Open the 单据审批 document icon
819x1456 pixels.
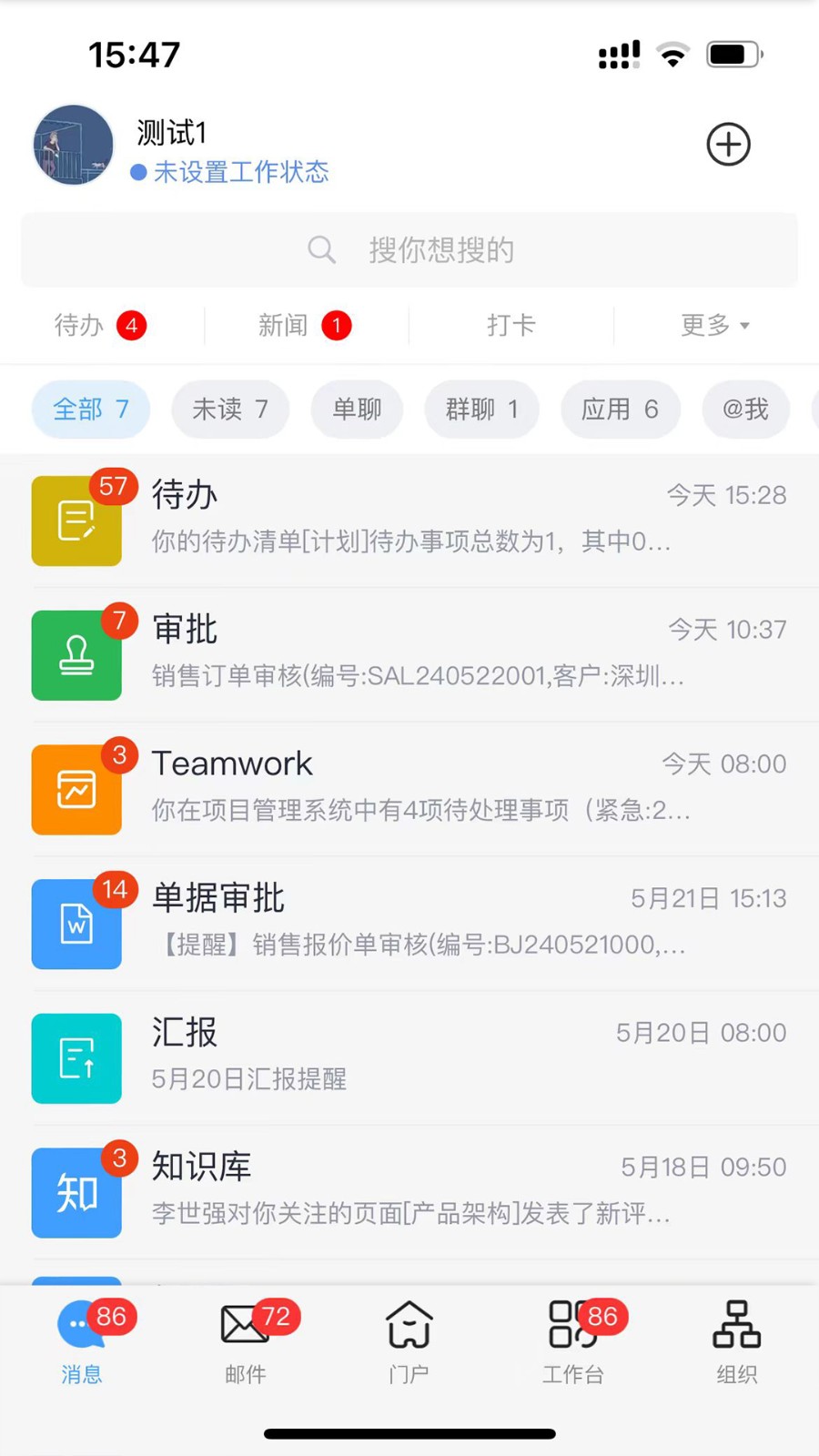click(x=76, y=924)
